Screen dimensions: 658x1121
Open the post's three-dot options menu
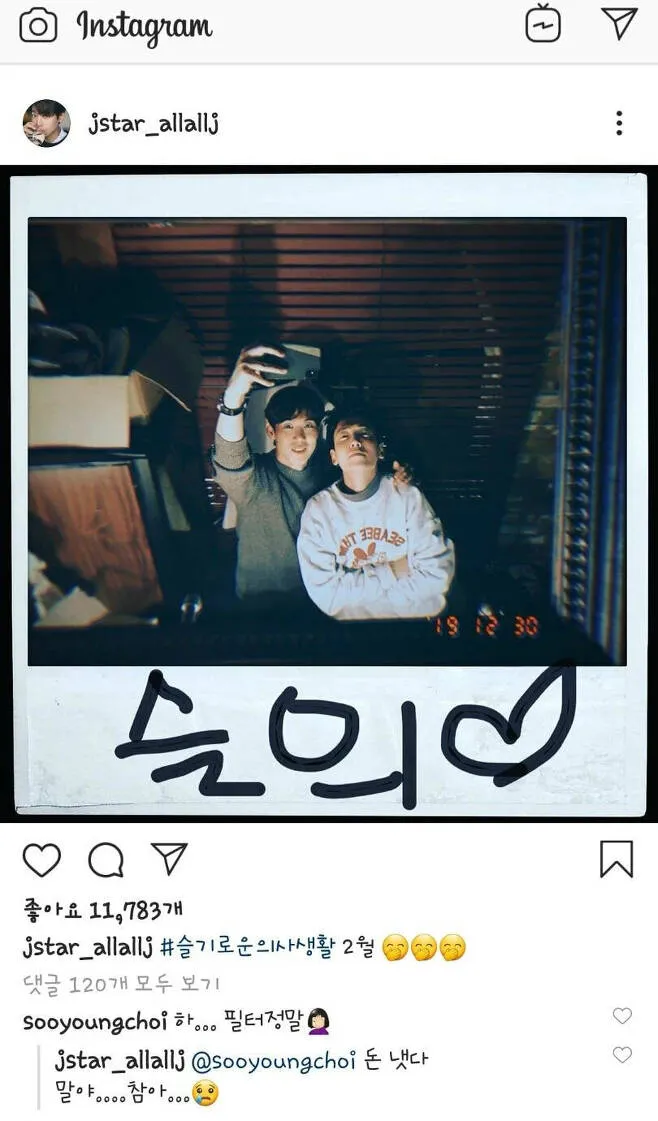click(619, 123)
